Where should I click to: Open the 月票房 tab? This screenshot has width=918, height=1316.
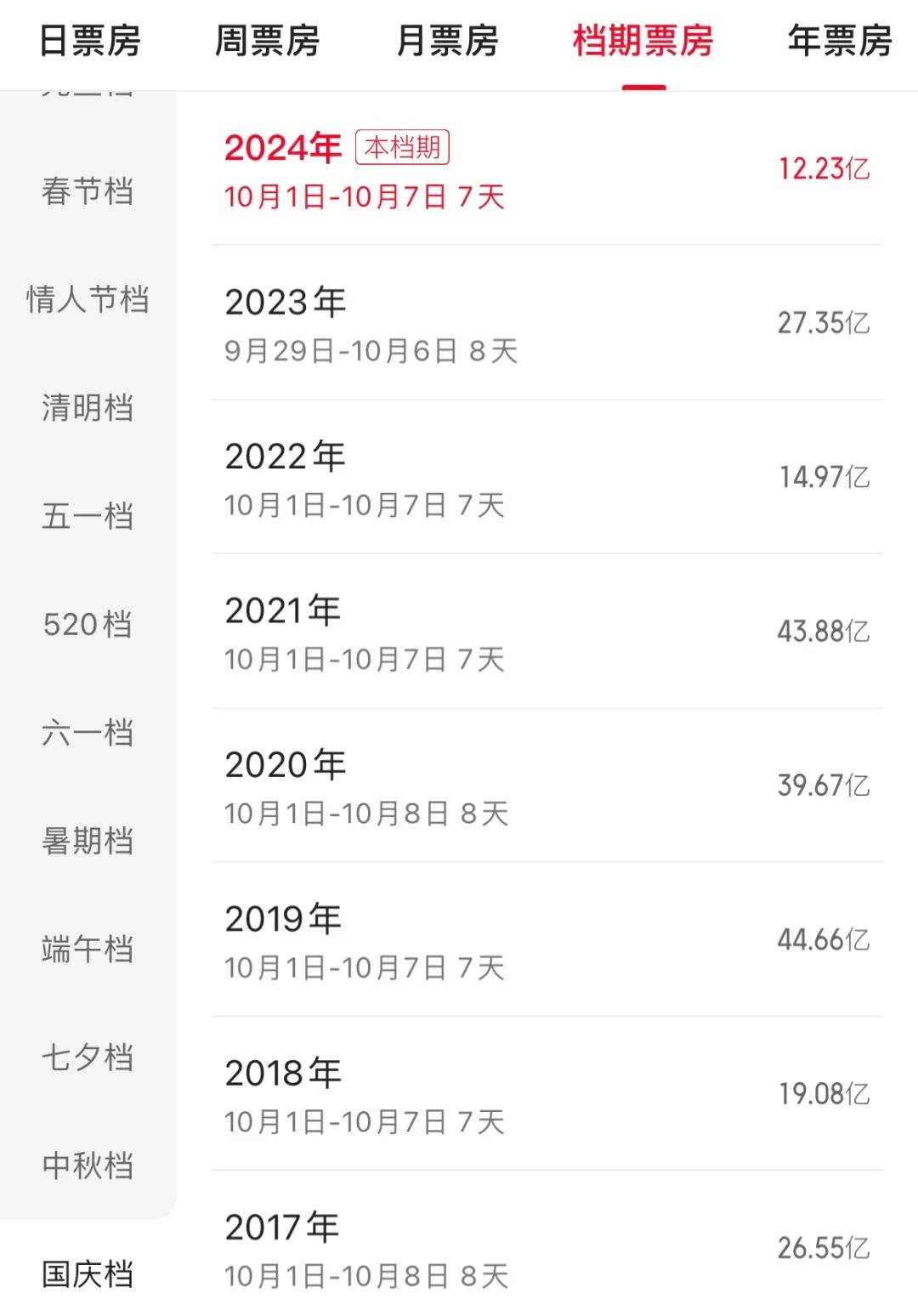(447, 41)
